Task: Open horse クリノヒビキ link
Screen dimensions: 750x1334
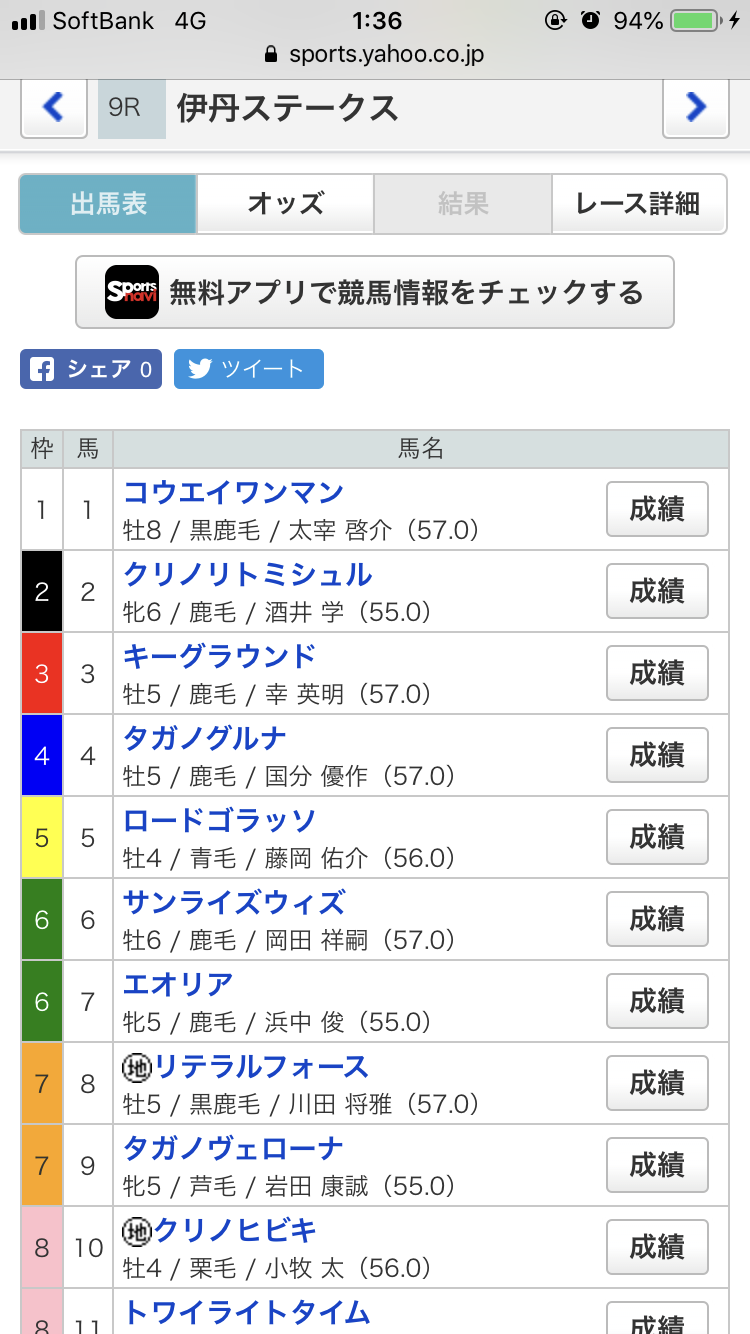Action: coord(219,1230)
